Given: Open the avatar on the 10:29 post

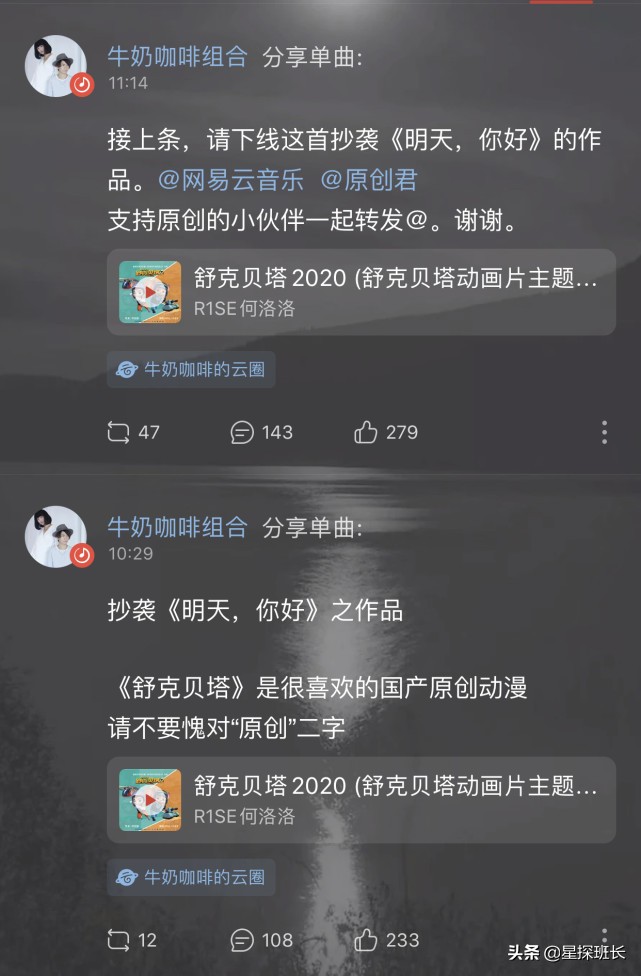Looking at the screenshot, I should click(56, 537).
